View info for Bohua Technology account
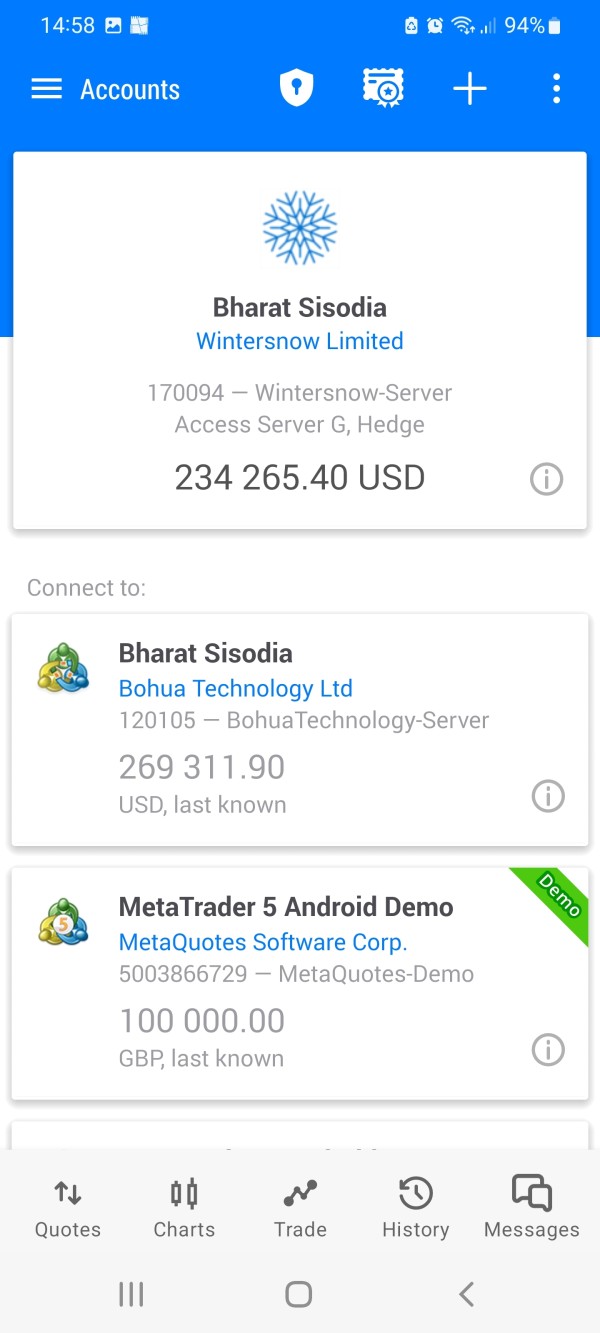 pyautogui.click(x=548, y=796)
